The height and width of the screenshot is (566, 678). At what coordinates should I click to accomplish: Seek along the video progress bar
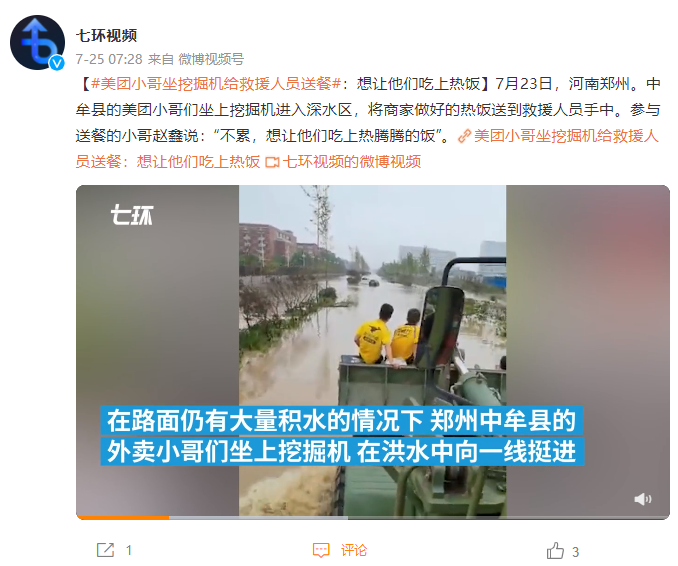coord(372,517)
